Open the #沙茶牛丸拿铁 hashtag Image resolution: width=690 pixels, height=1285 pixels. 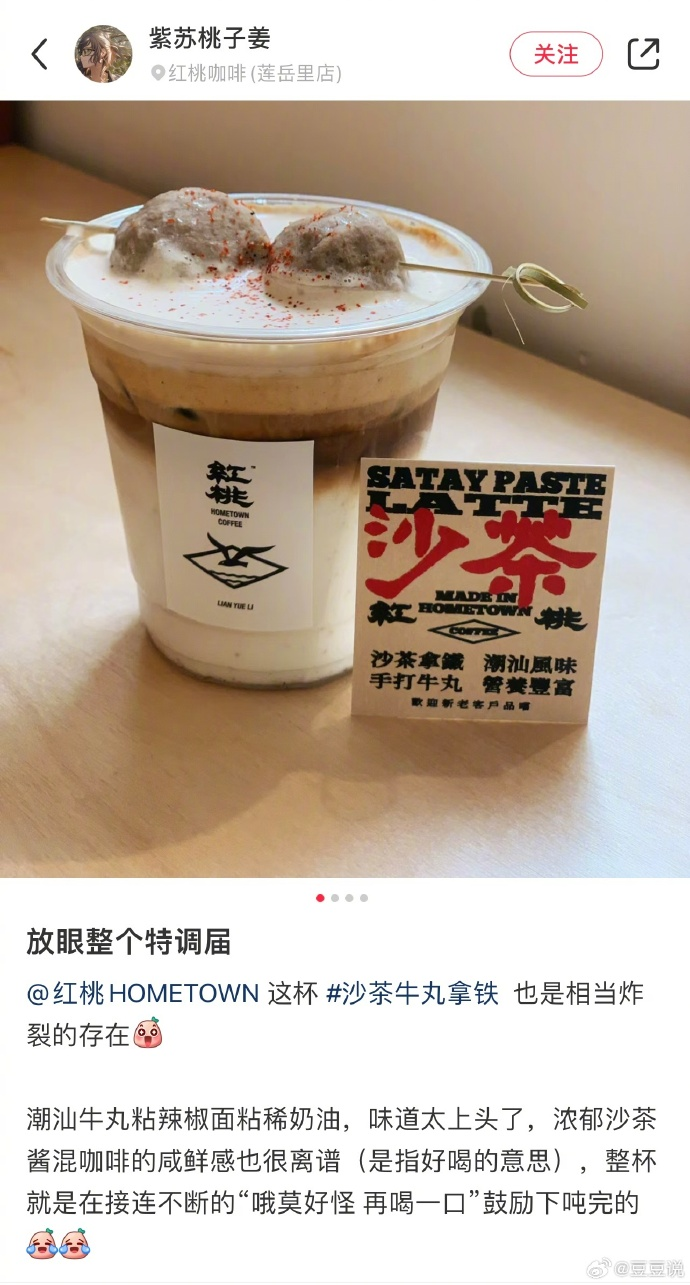tap(412, 993)
